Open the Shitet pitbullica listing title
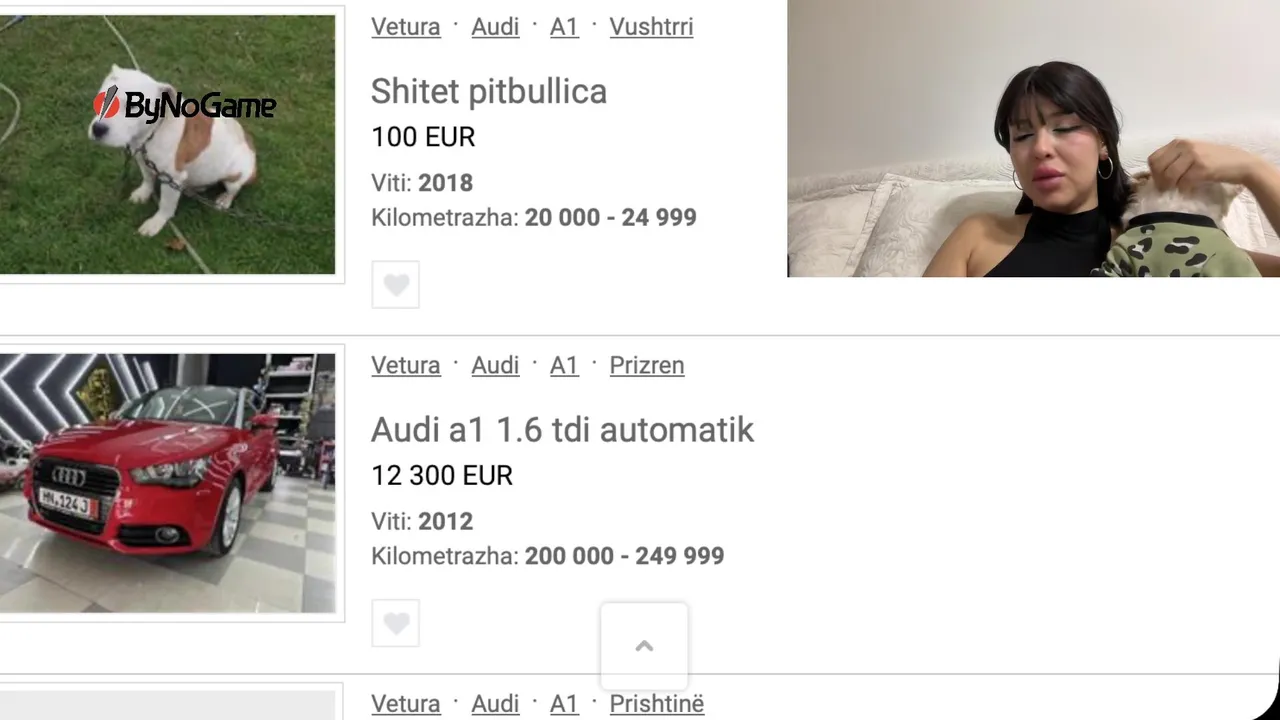Image resolution: width=1280 pixels, height=720 pixels. [488, 91]
